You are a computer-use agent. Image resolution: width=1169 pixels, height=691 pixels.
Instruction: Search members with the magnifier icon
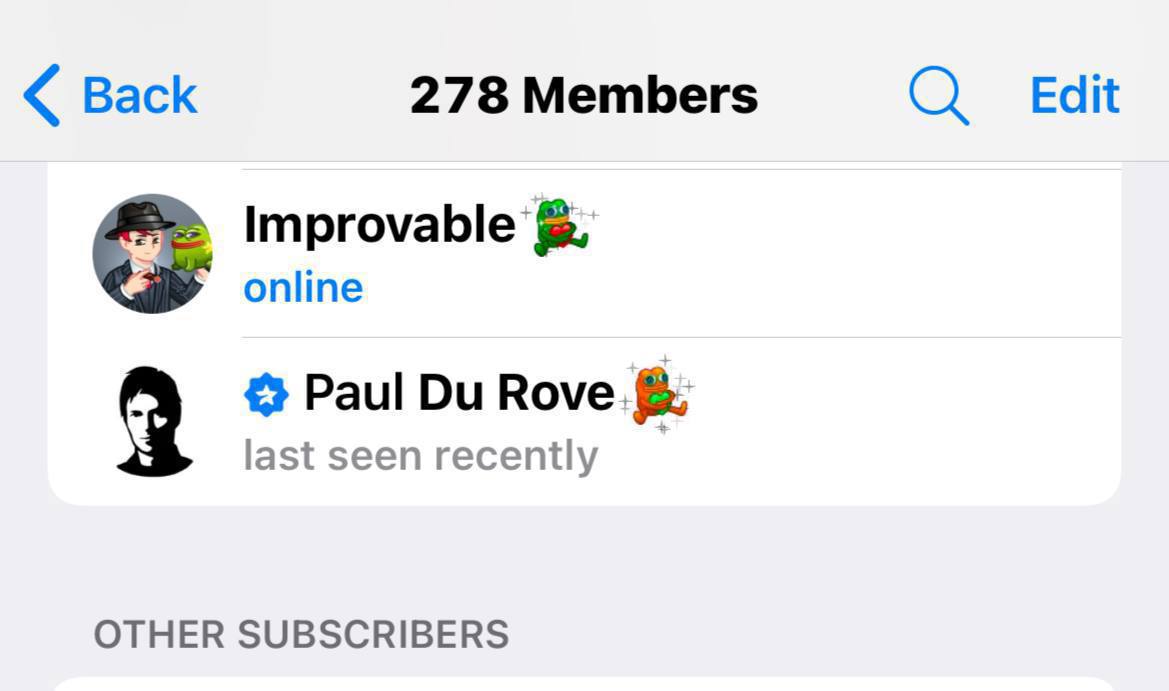(938, 96)
